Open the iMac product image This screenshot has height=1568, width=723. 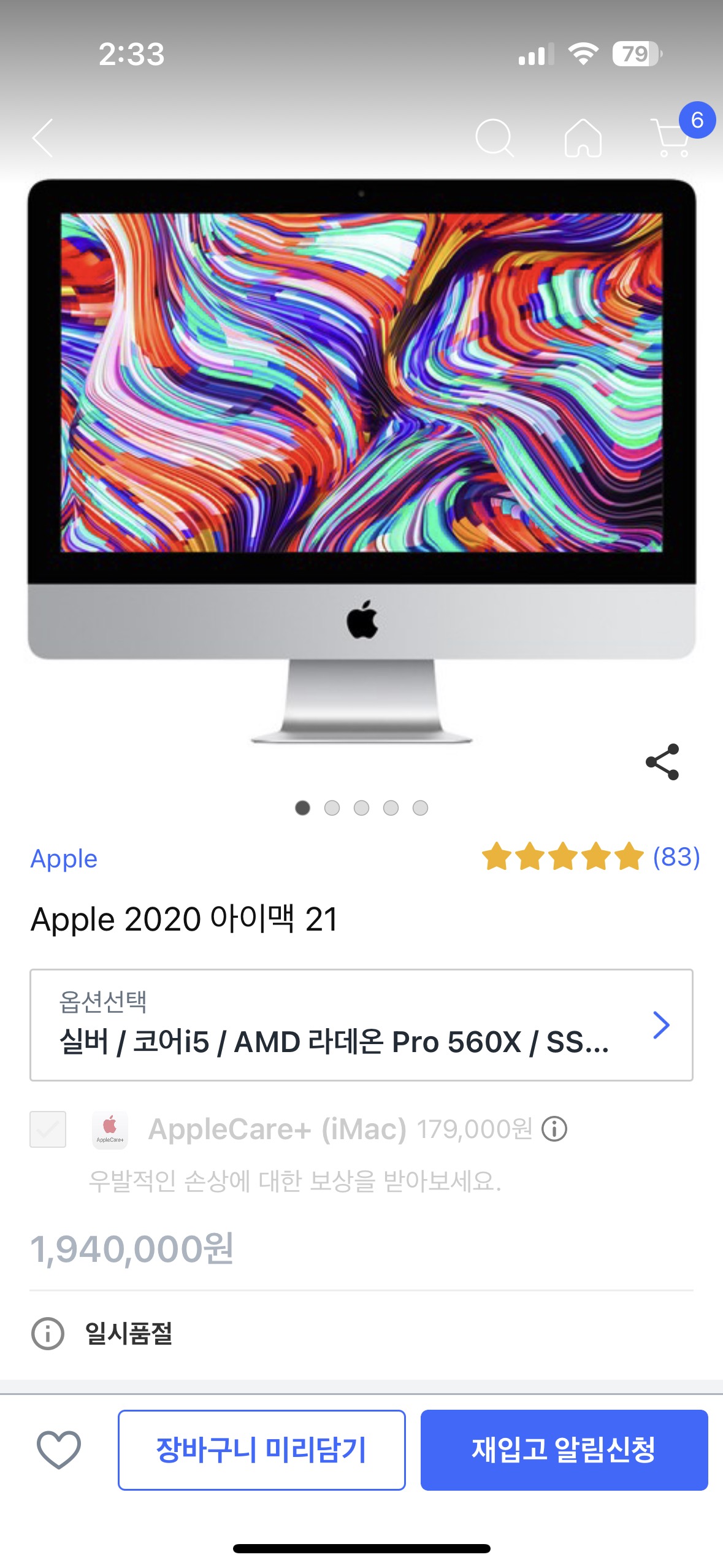coord(361,460)
